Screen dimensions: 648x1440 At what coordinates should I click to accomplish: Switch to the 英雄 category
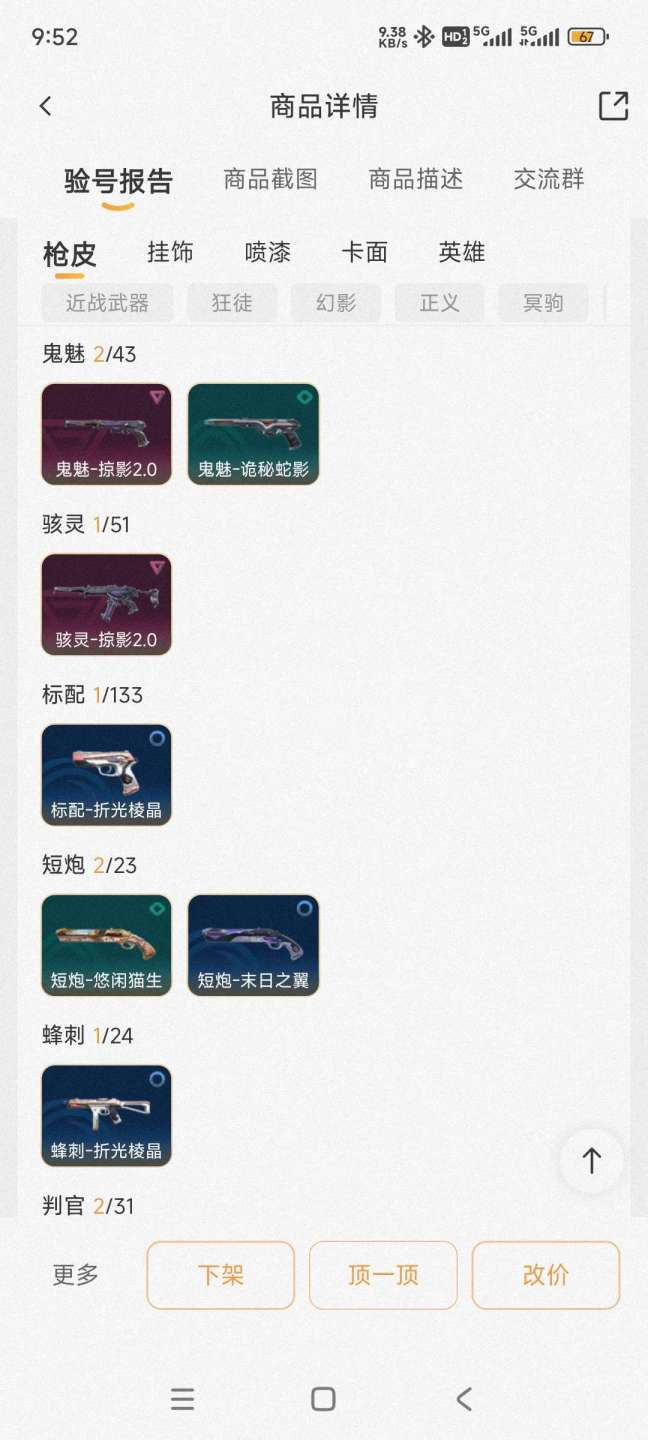pyautogui.click(x=462, y=252)
